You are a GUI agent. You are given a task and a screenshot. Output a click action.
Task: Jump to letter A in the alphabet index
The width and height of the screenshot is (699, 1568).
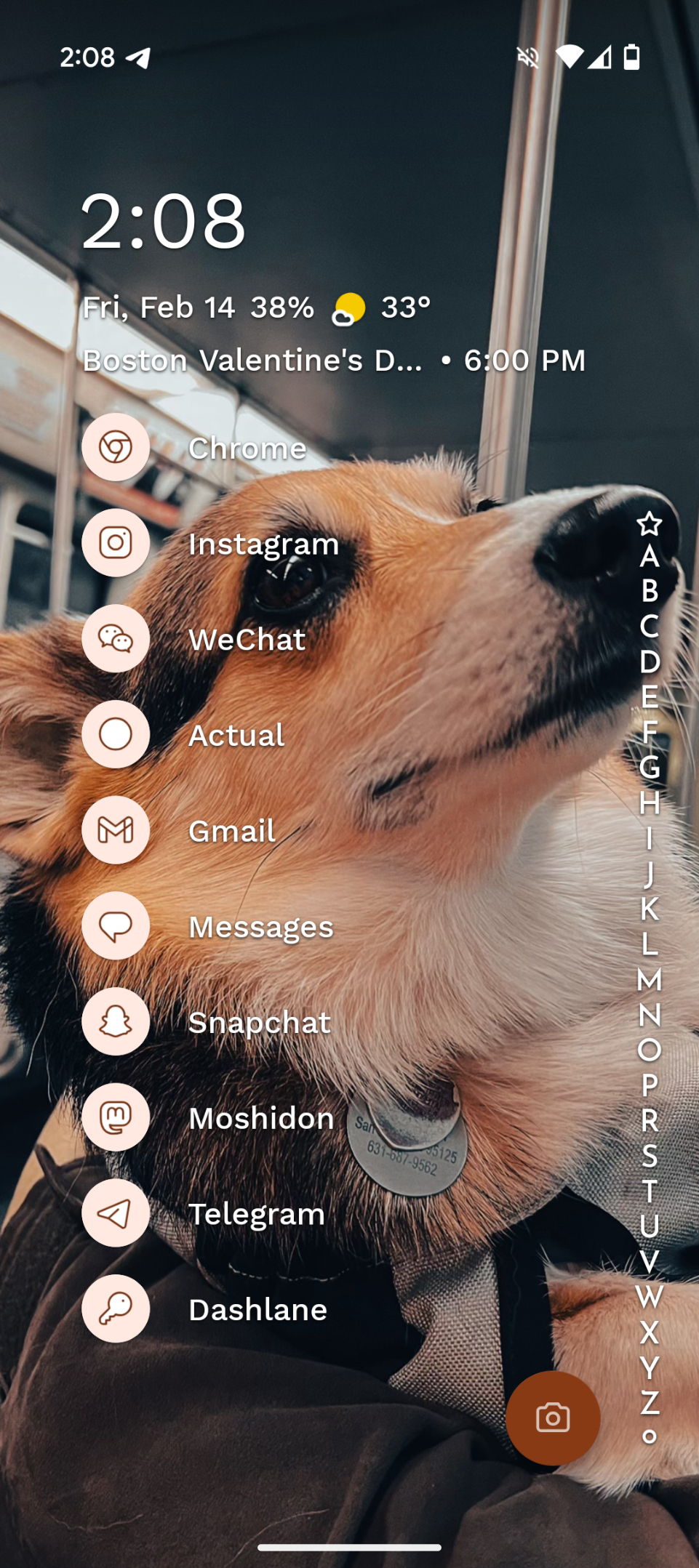click(x=650, y=557)
